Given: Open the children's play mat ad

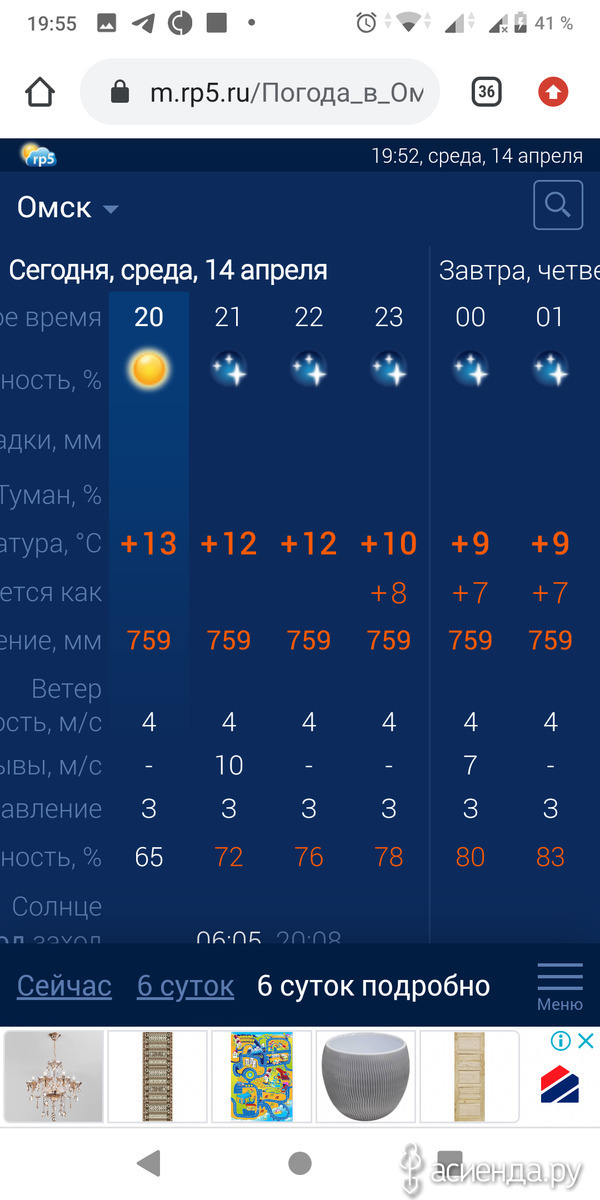Looking at the screenshot, I should (261, 1076).
